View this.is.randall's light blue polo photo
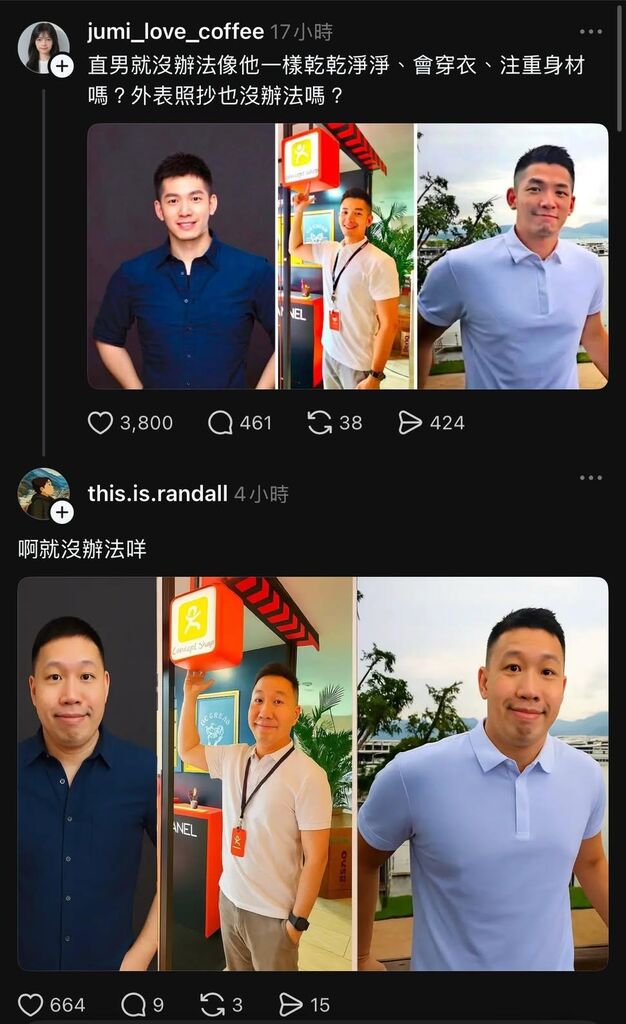 coord(482,773)
